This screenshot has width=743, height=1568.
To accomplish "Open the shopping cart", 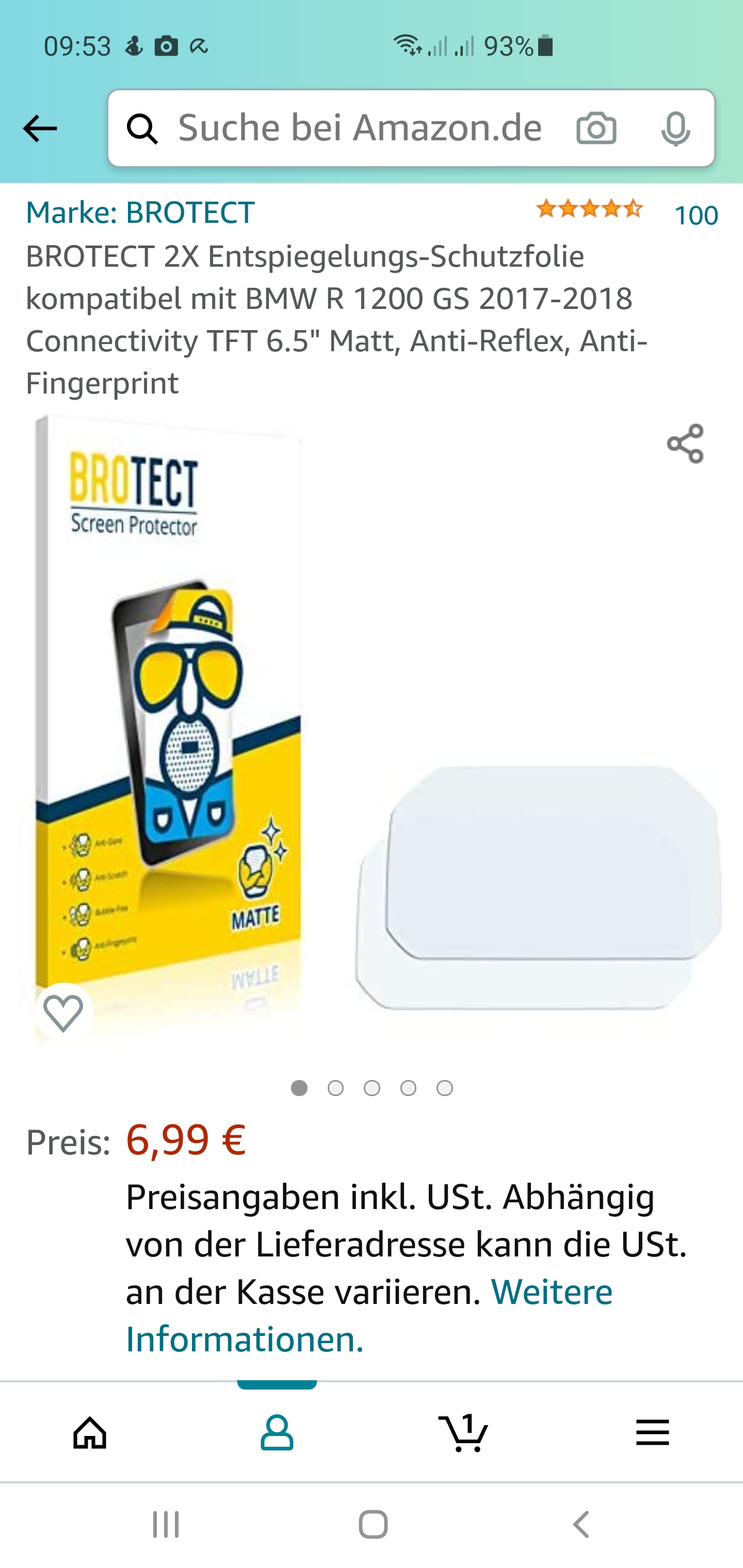I will pyautogui.click(x=463, y=1432).
